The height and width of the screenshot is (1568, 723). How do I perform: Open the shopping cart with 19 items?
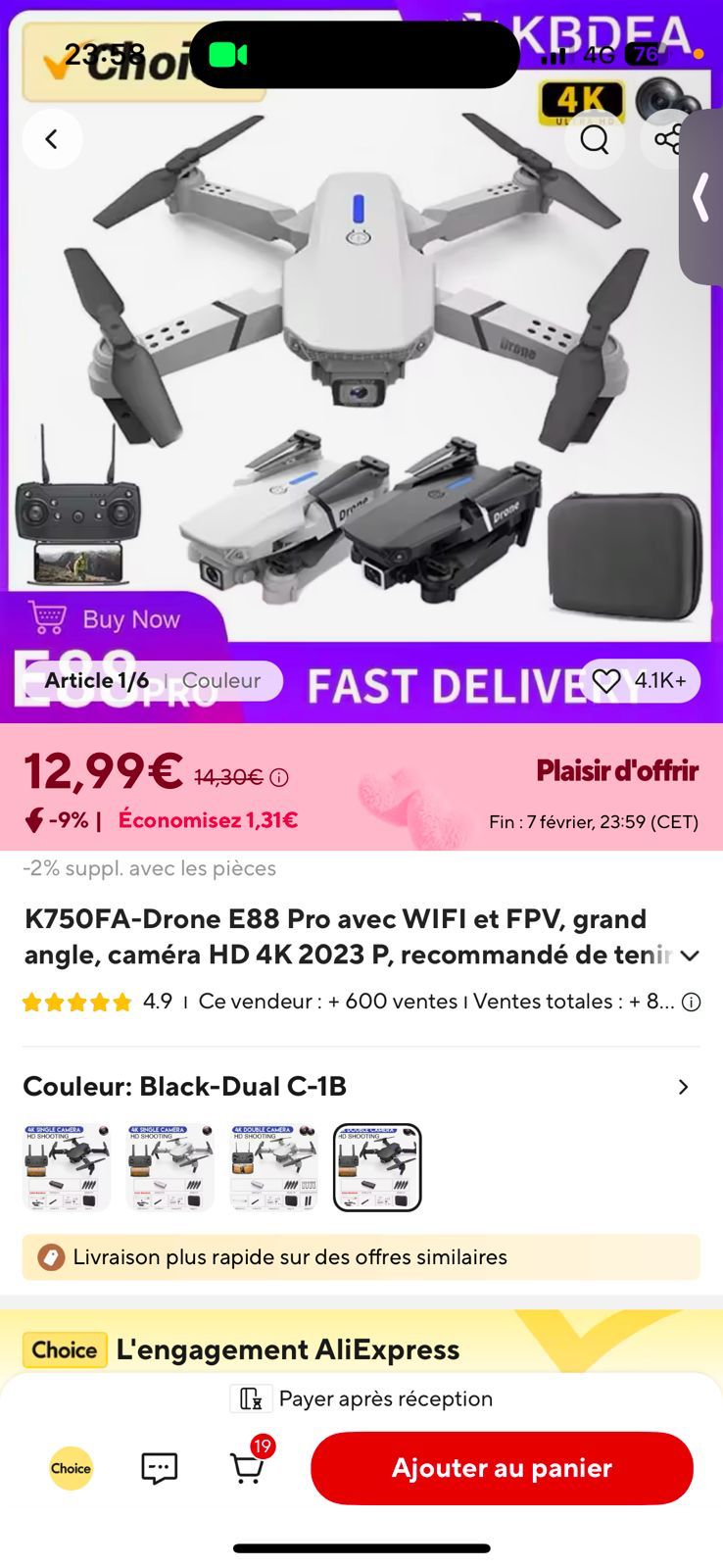point(247,1468)
